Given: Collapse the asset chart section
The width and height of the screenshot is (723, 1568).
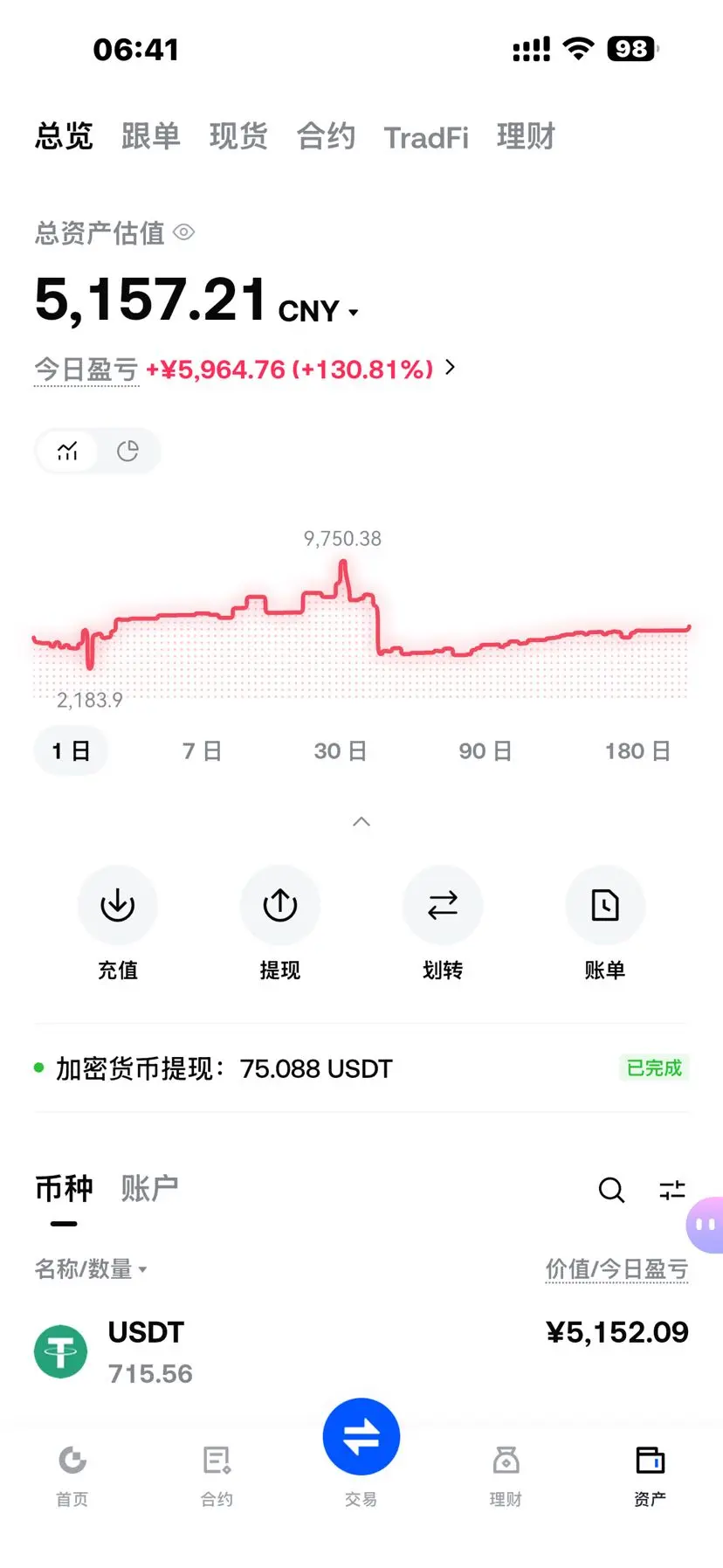Looking at the screenshot, I should tap(361, 821).
